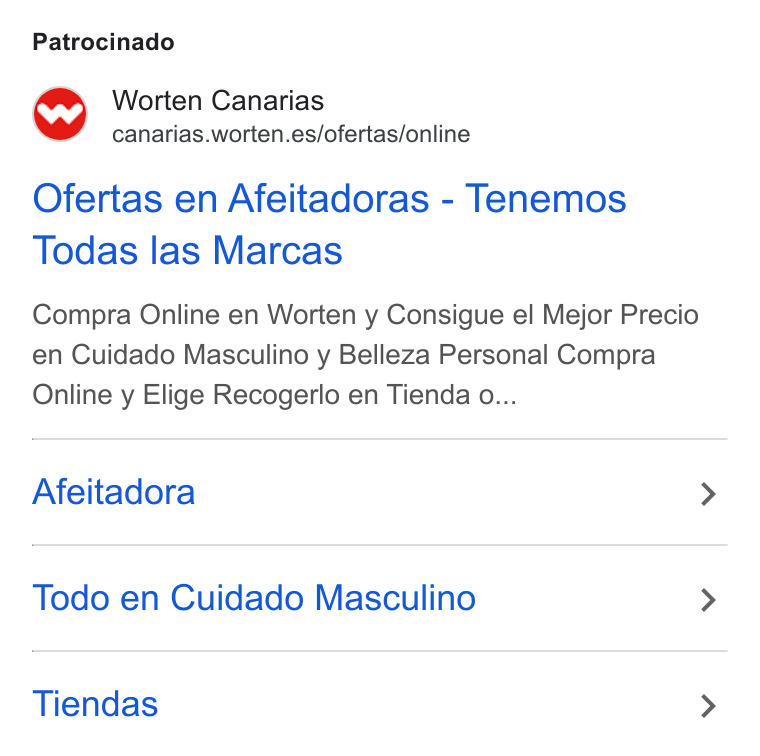Tap the Worten Canarias site URL
Viewport: 760px width, 756px height.
coord(291,134)
